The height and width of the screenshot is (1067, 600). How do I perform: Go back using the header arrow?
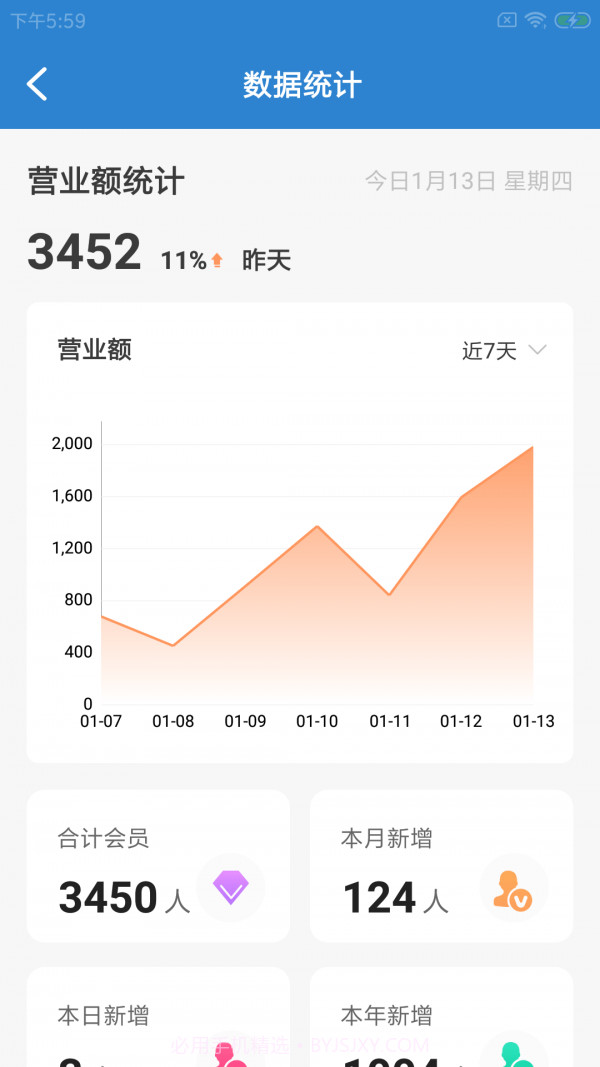coord(37,85)
